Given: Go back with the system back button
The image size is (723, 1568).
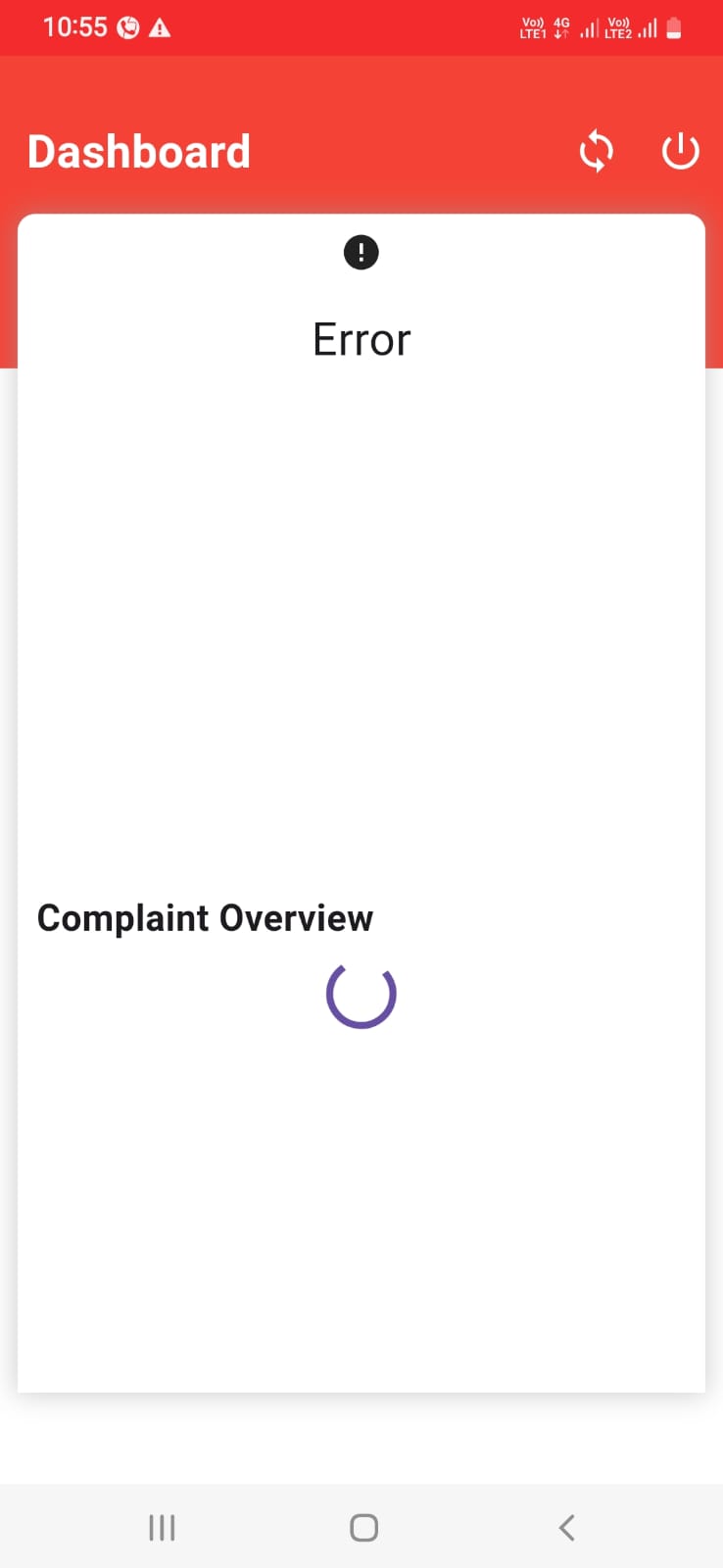Looking at the screenshot, I should pyautogui.click(x=566, y=1527).
